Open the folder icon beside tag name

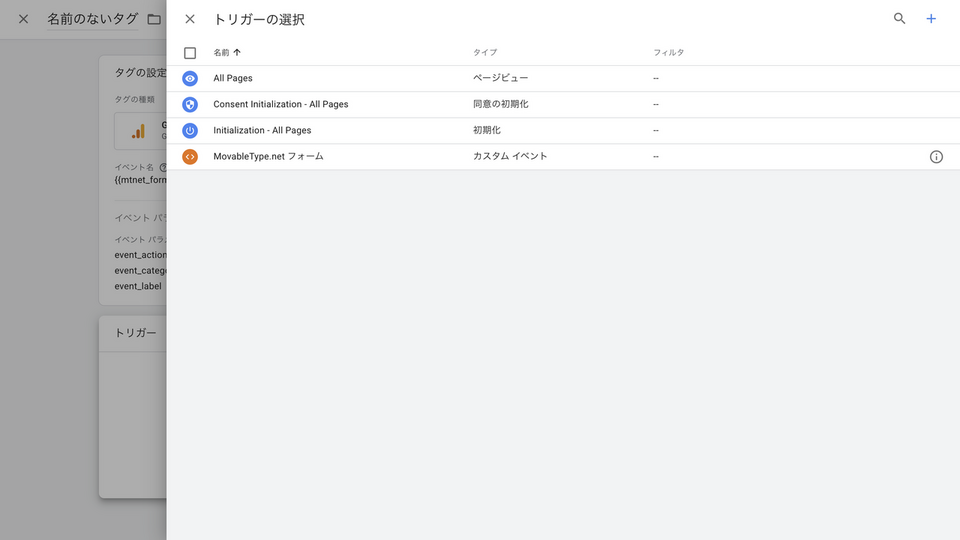[153, 19]
